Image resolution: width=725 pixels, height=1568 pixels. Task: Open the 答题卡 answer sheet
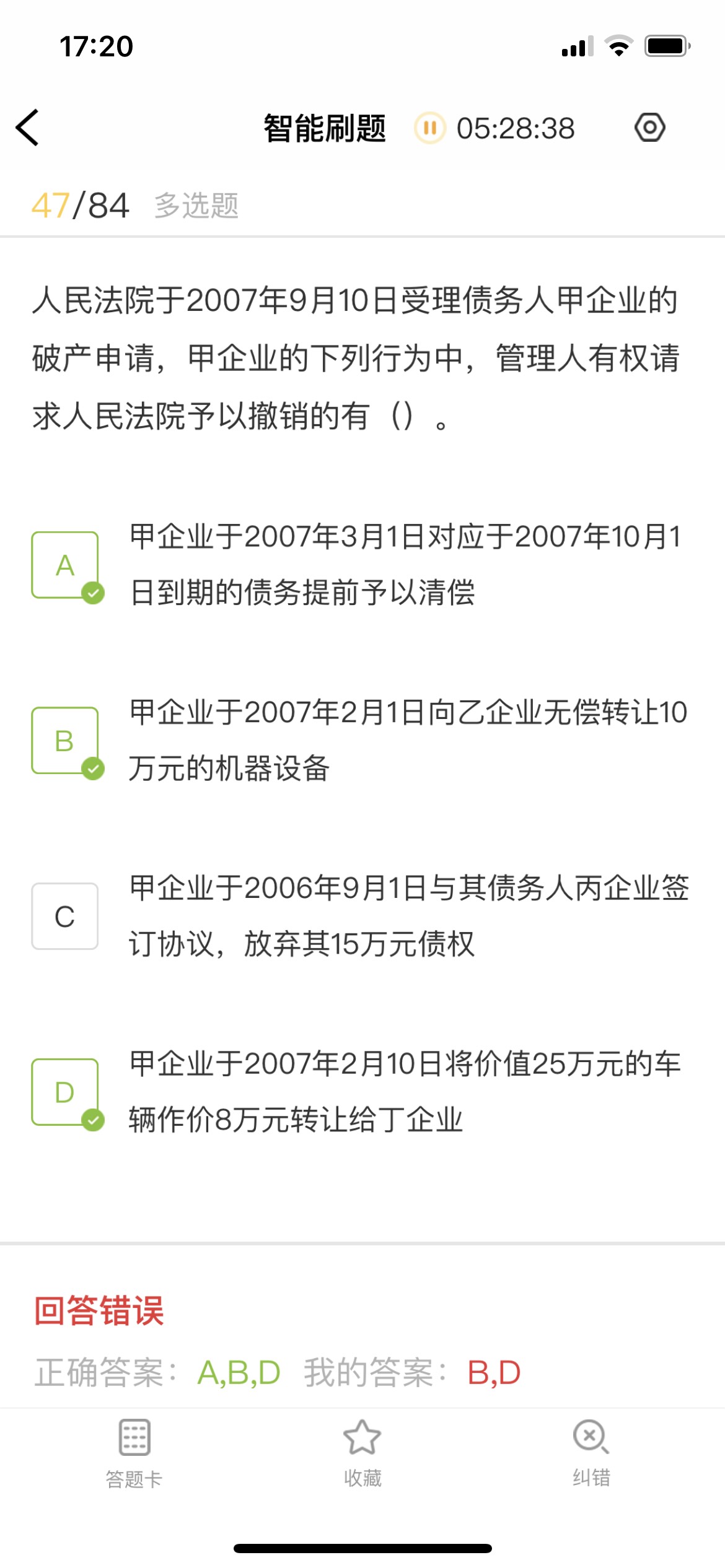tap(134, 1453)
